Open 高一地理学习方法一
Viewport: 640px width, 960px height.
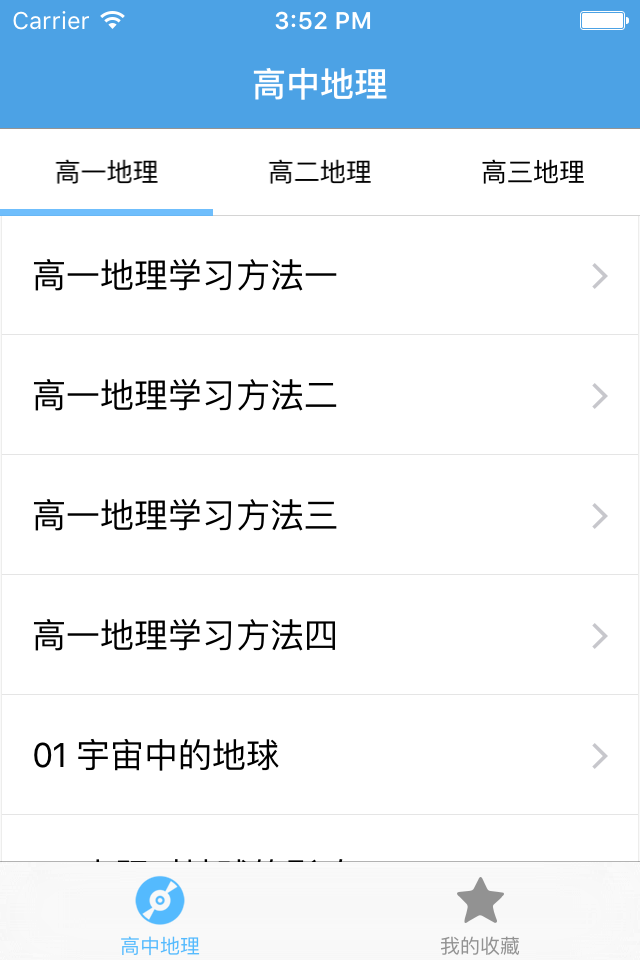pos(320,276)
